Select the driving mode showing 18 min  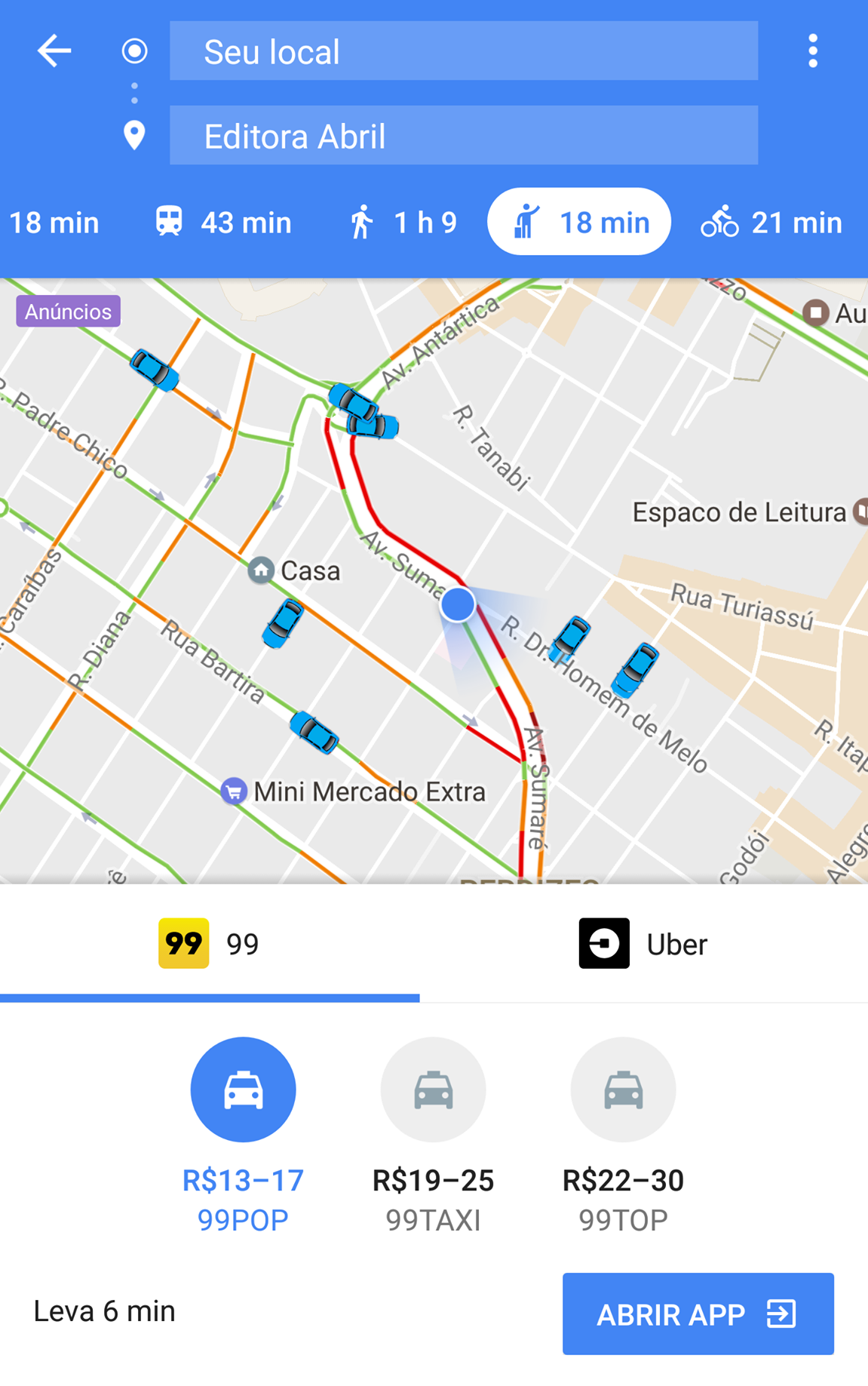(54, 221)
